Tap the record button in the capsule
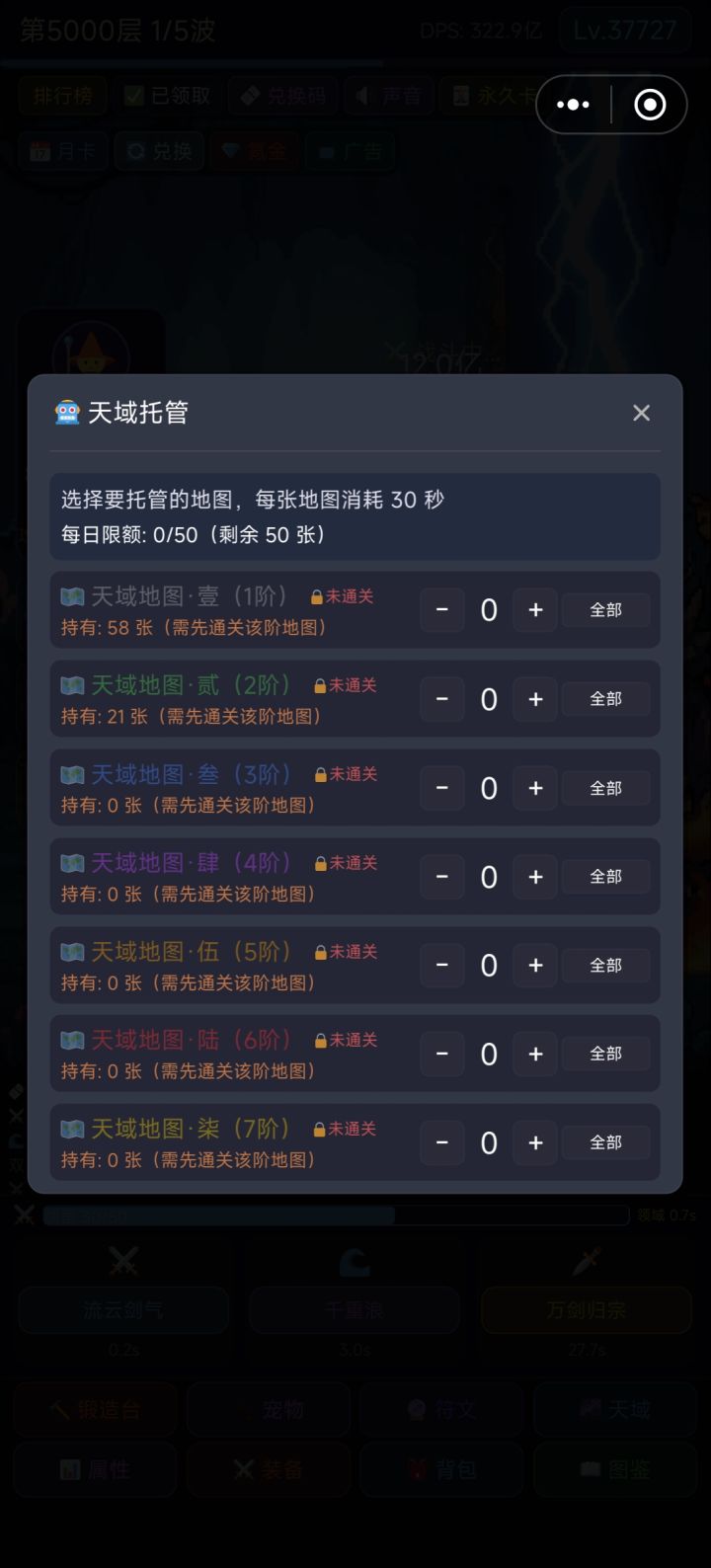Screen dimensions: 711x1568 click(649, 103)
